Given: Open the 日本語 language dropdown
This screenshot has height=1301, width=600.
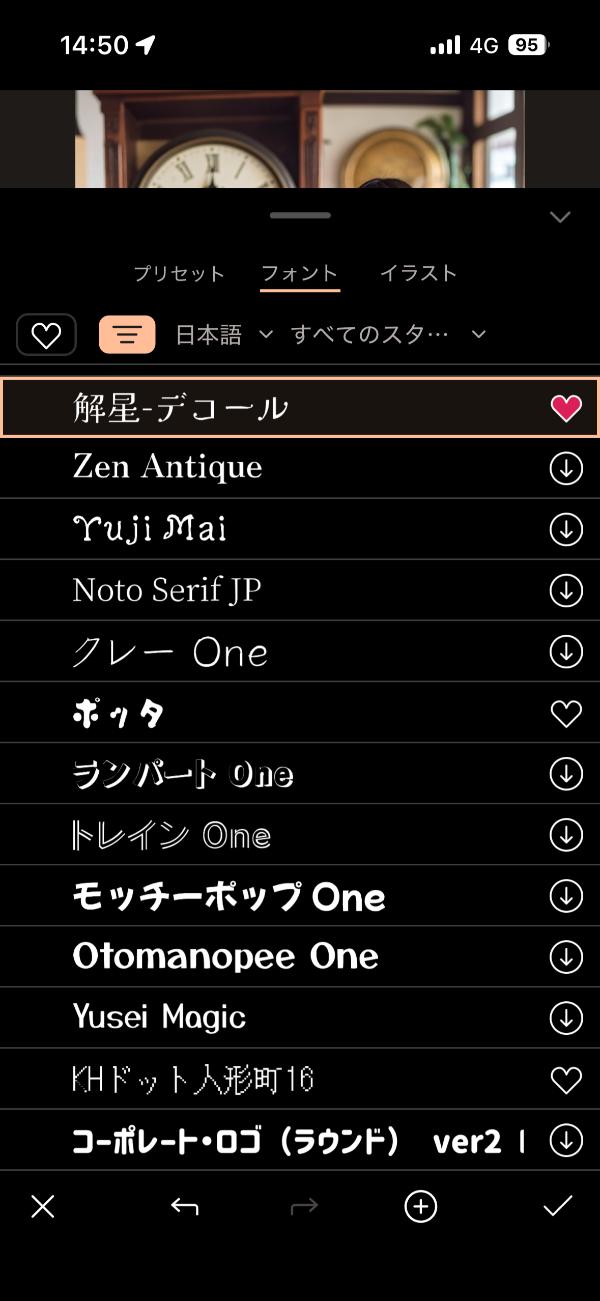Looking at the screenshot, I should click(223, 335).
